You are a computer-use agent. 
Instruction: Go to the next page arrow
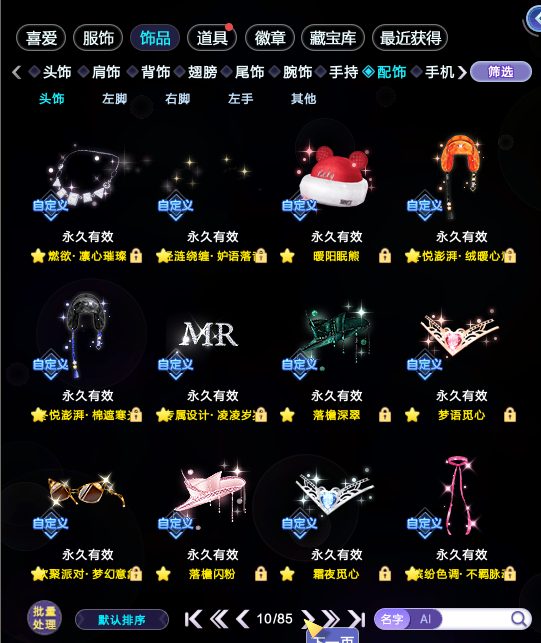pyautogui.click(x=308, y=618)
